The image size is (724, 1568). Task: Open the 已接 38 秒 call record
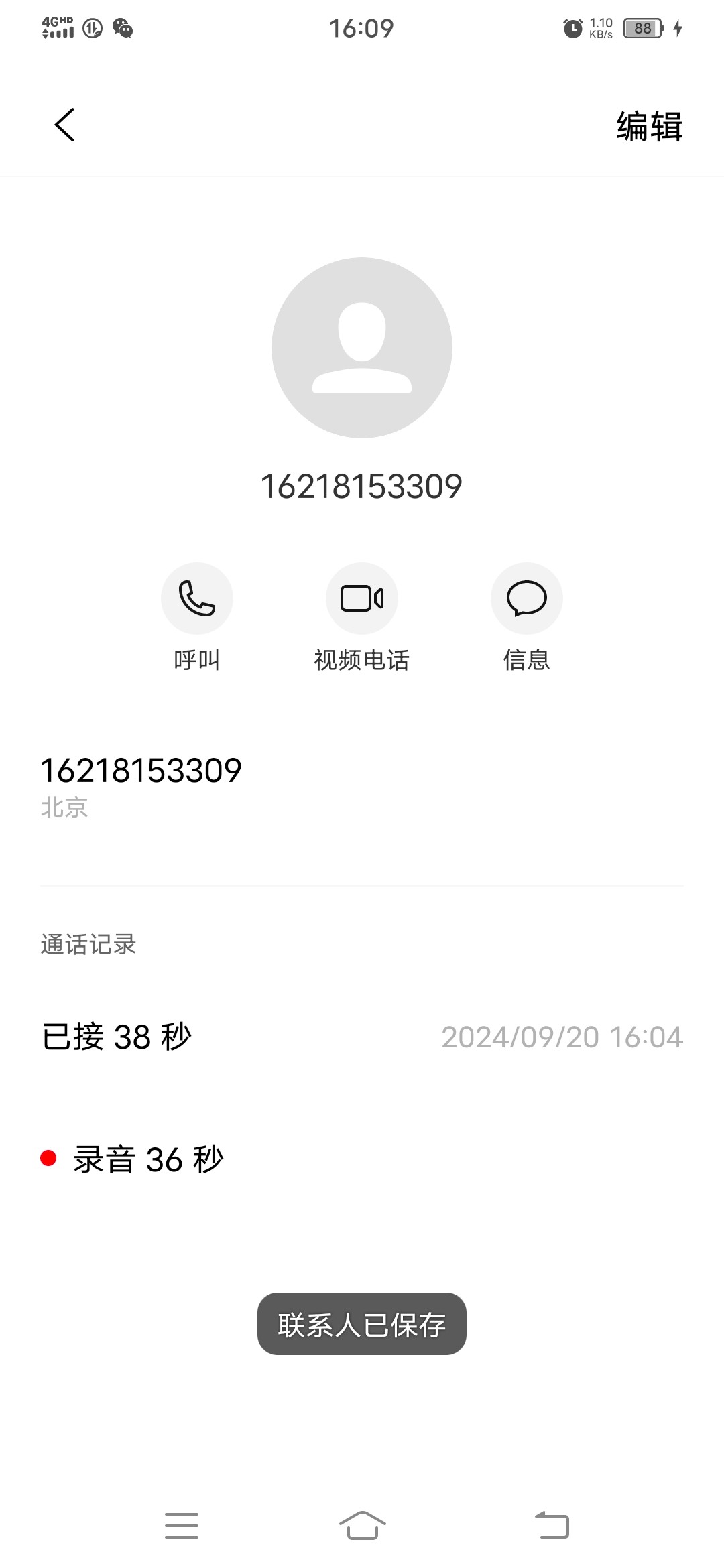362,1037
